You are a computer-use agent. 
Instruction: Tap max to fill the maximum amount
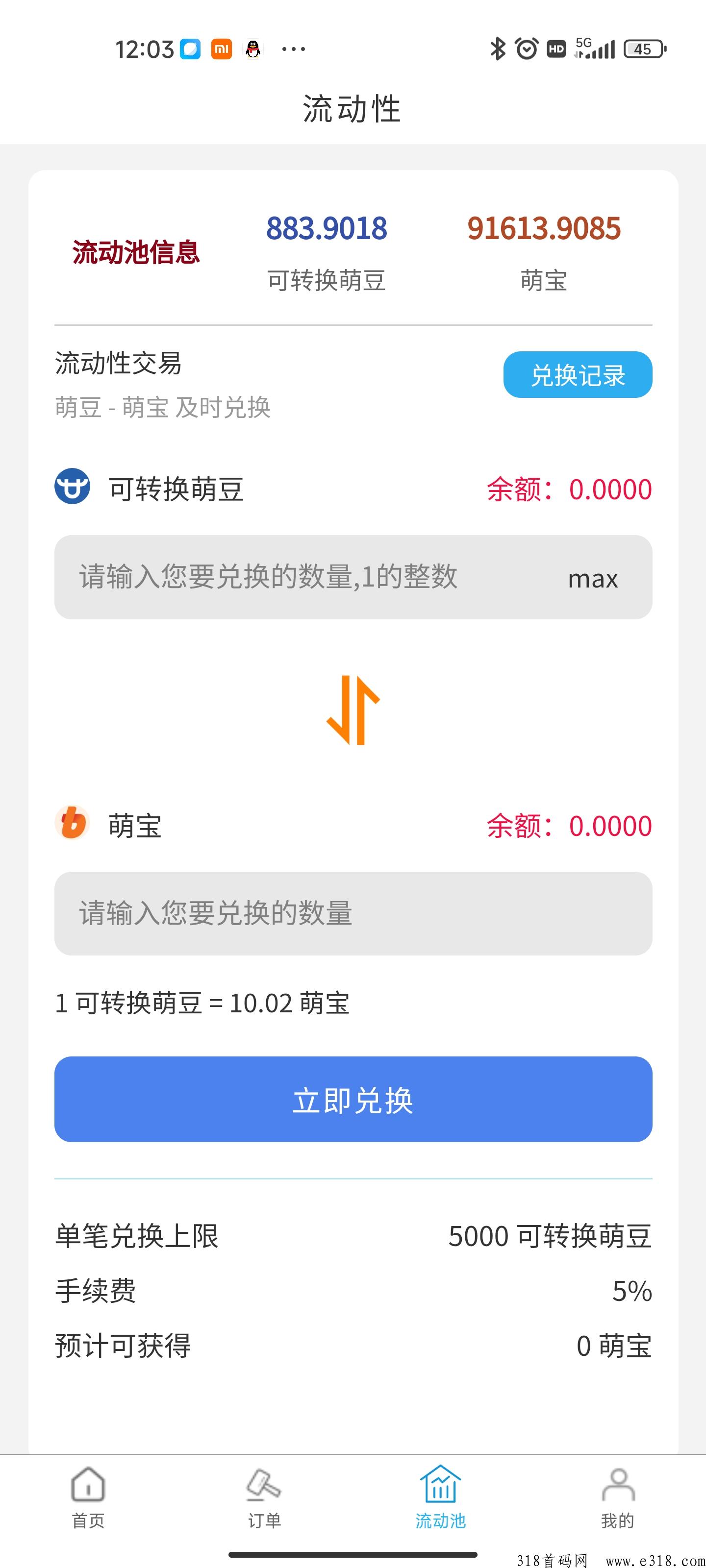(593, 578)
